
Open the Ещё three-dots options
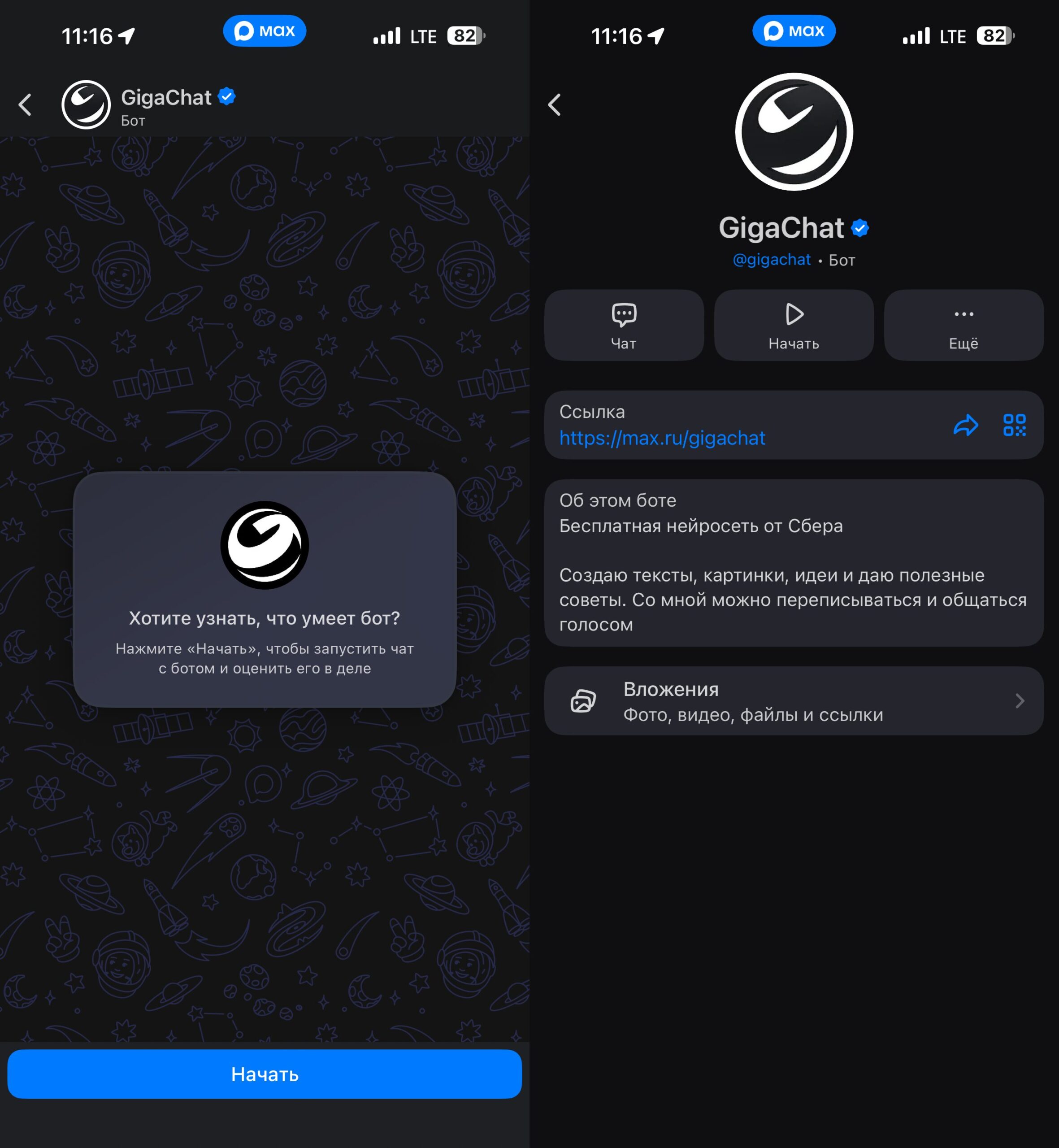(964, 325)
